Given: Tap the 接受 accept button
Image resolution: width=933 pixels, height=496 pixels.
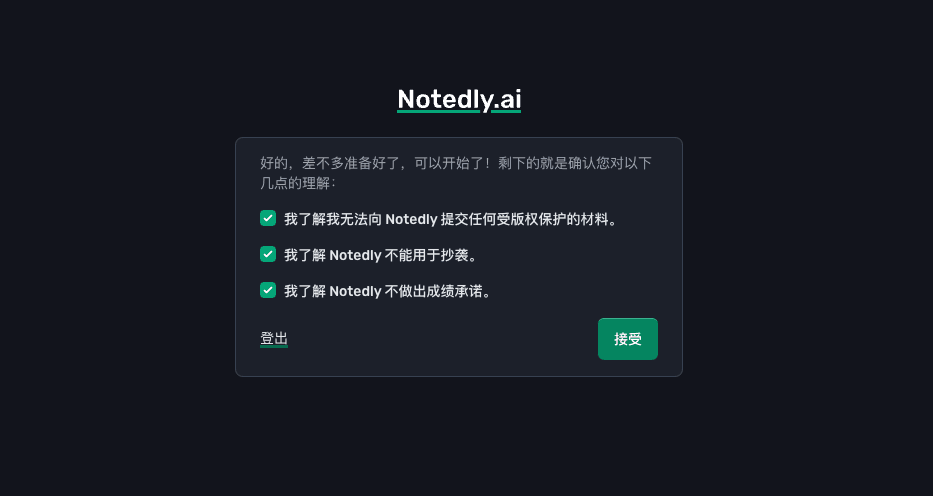Looking at the screenshot, I should pos(627,339).
